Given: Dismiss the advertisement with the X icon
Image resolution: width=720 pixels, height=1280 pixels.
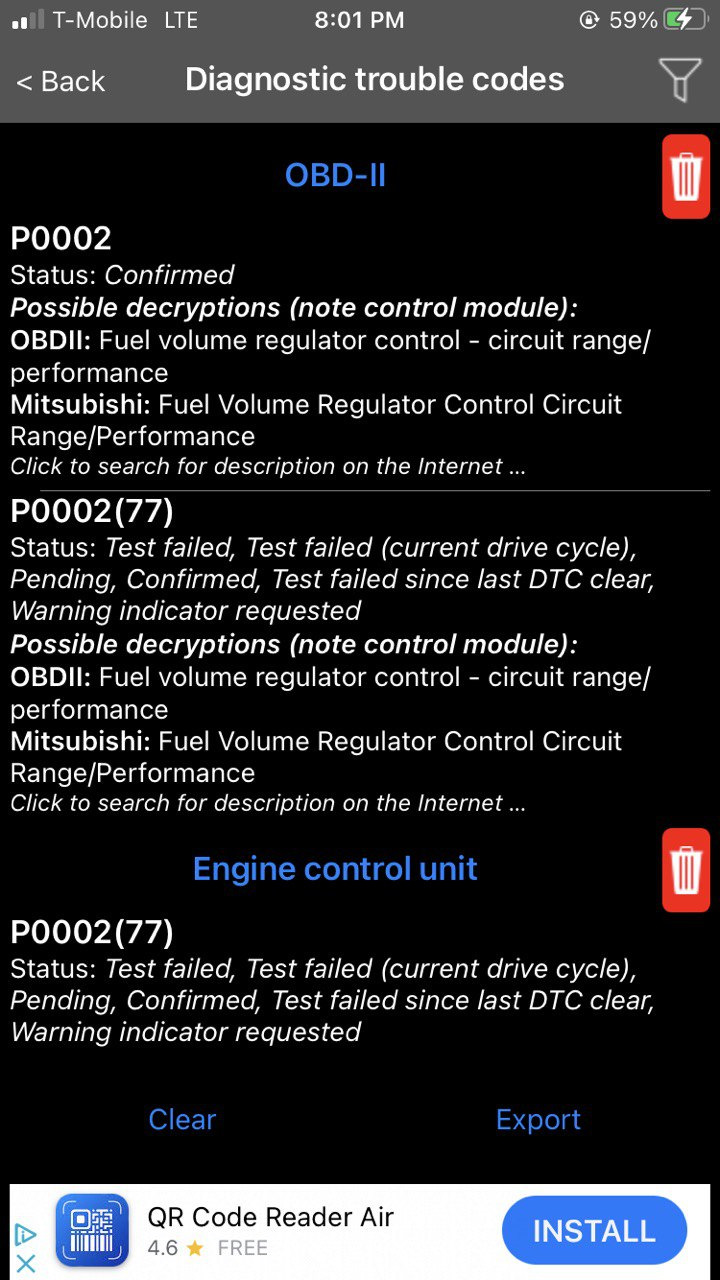Looking at the screenshot, I should (24, 1262).
